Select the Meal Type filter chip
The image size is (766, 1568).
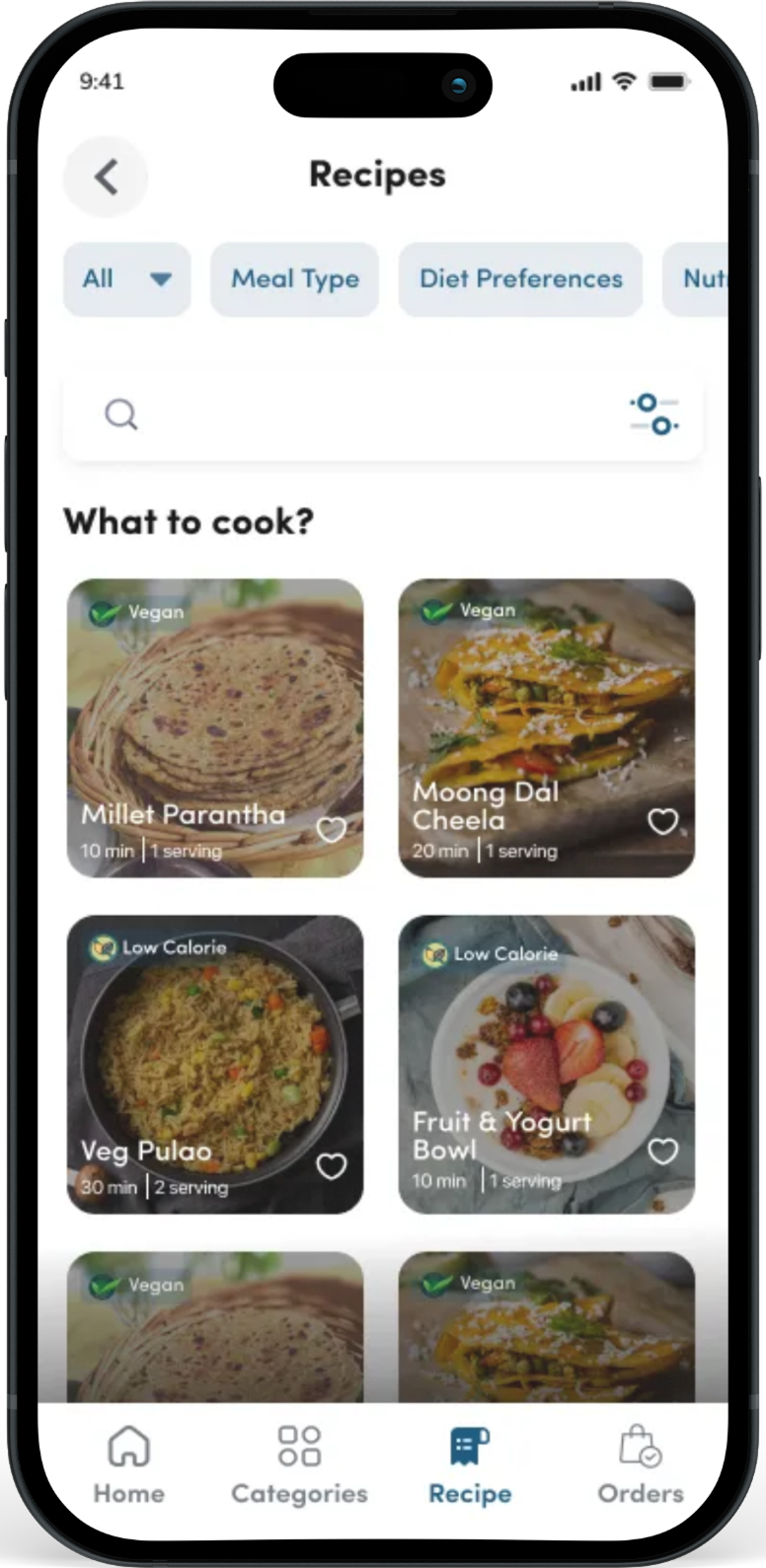point(294,279)
